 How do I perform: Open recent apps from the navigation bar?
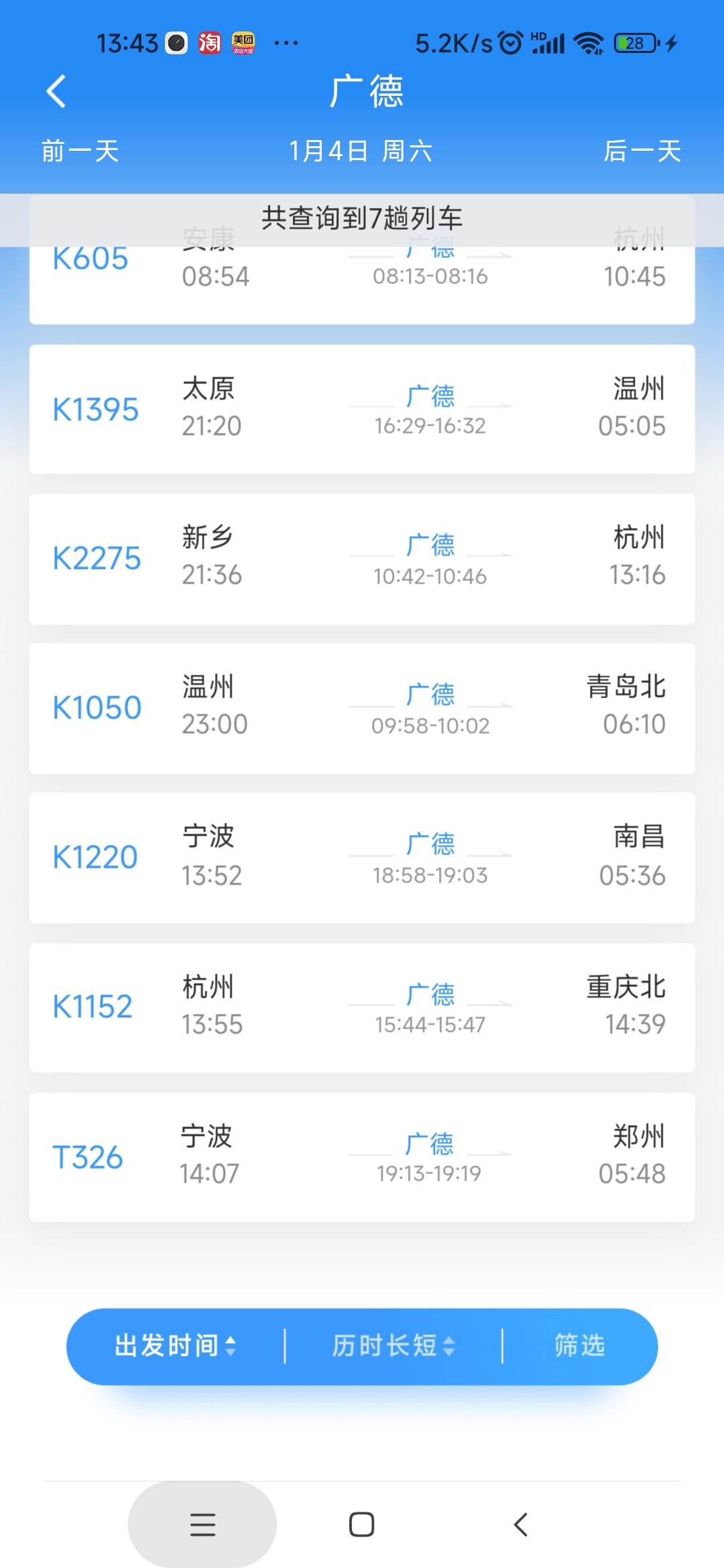[202, 1524]
